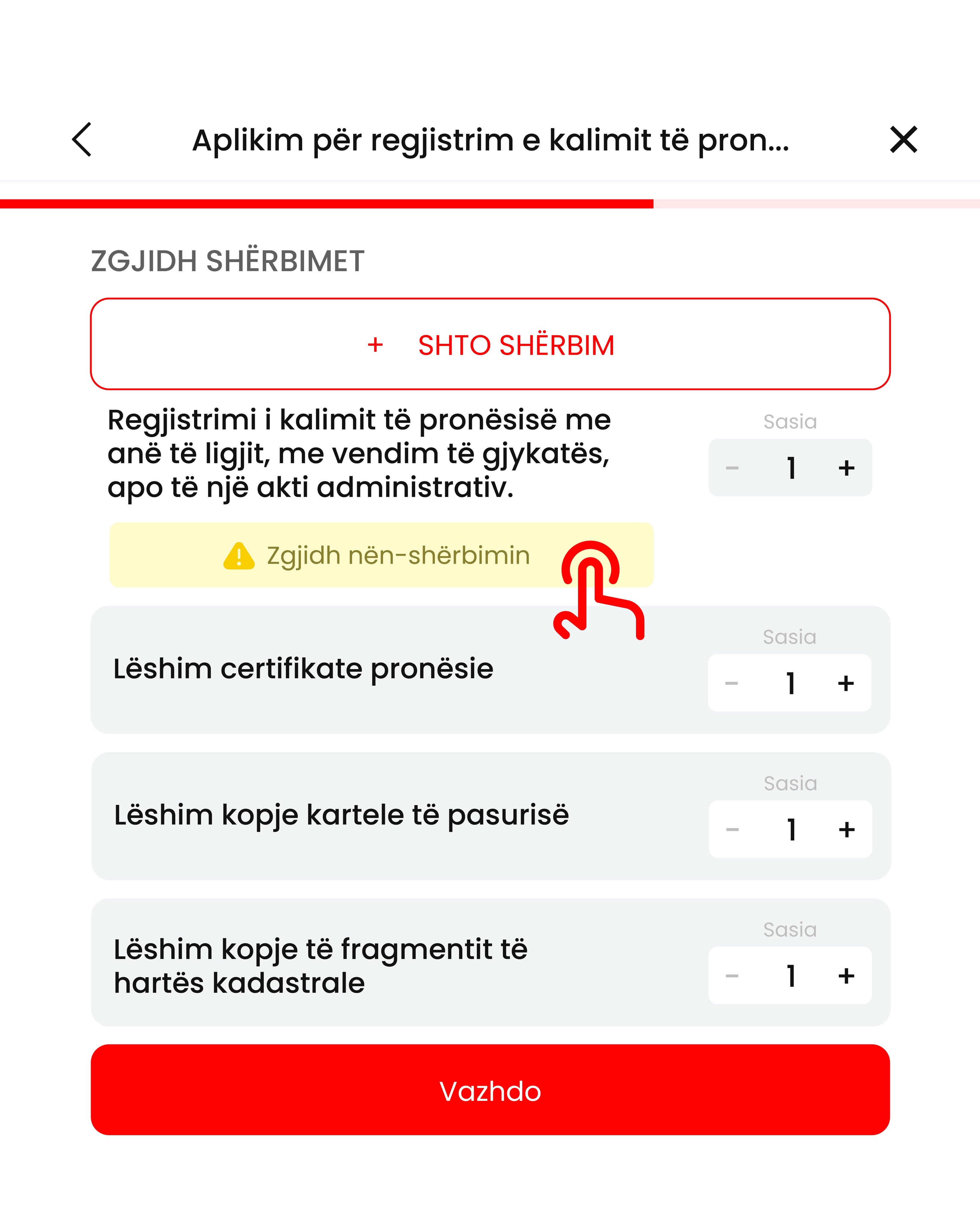This screenshot has height=1226, width=980.
Task: Increase quantity for fragmentit të hartës kadastrale
Action: 846,976
